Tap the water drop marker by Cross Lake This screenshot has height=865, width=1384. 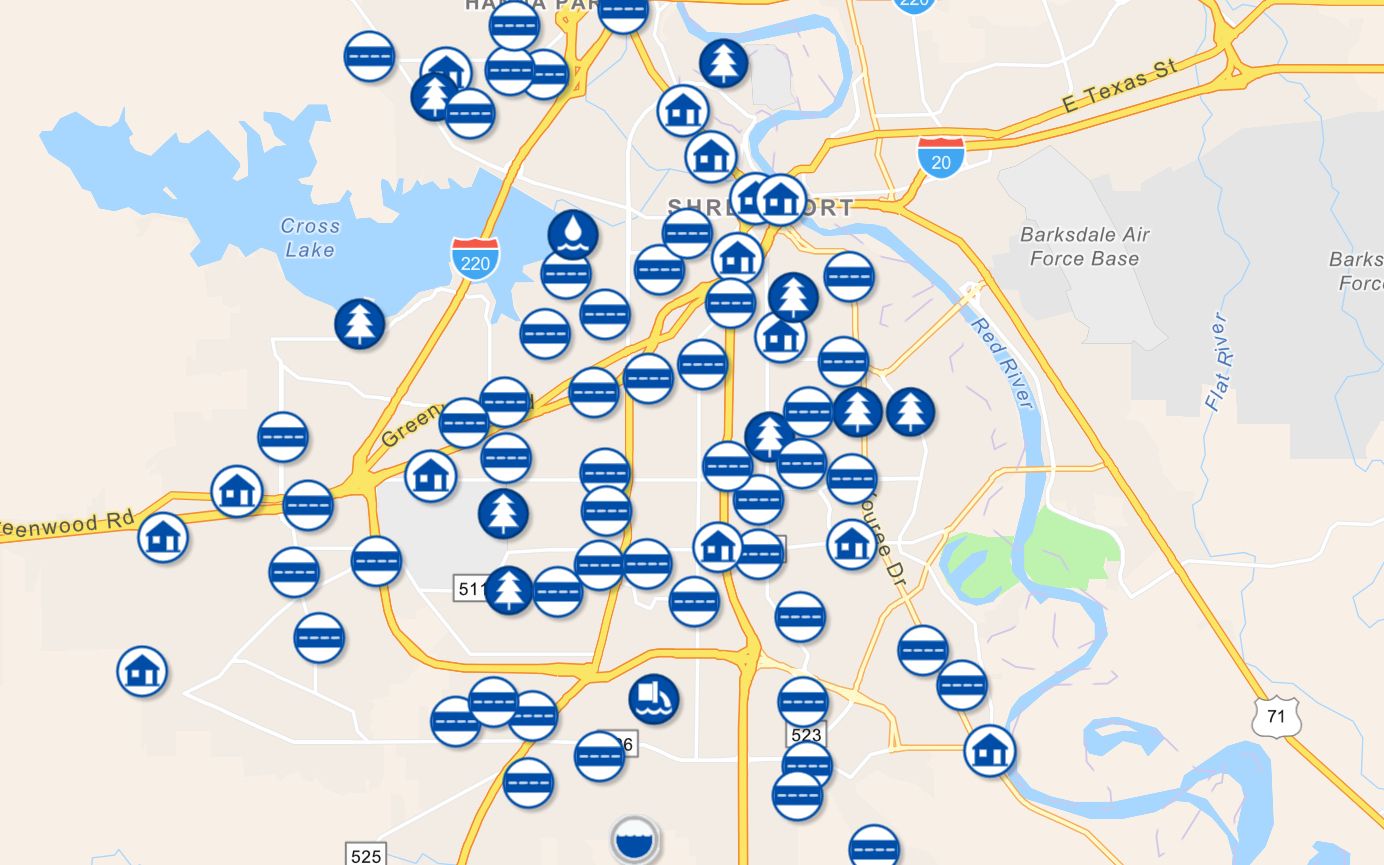[x=573, y=235]
